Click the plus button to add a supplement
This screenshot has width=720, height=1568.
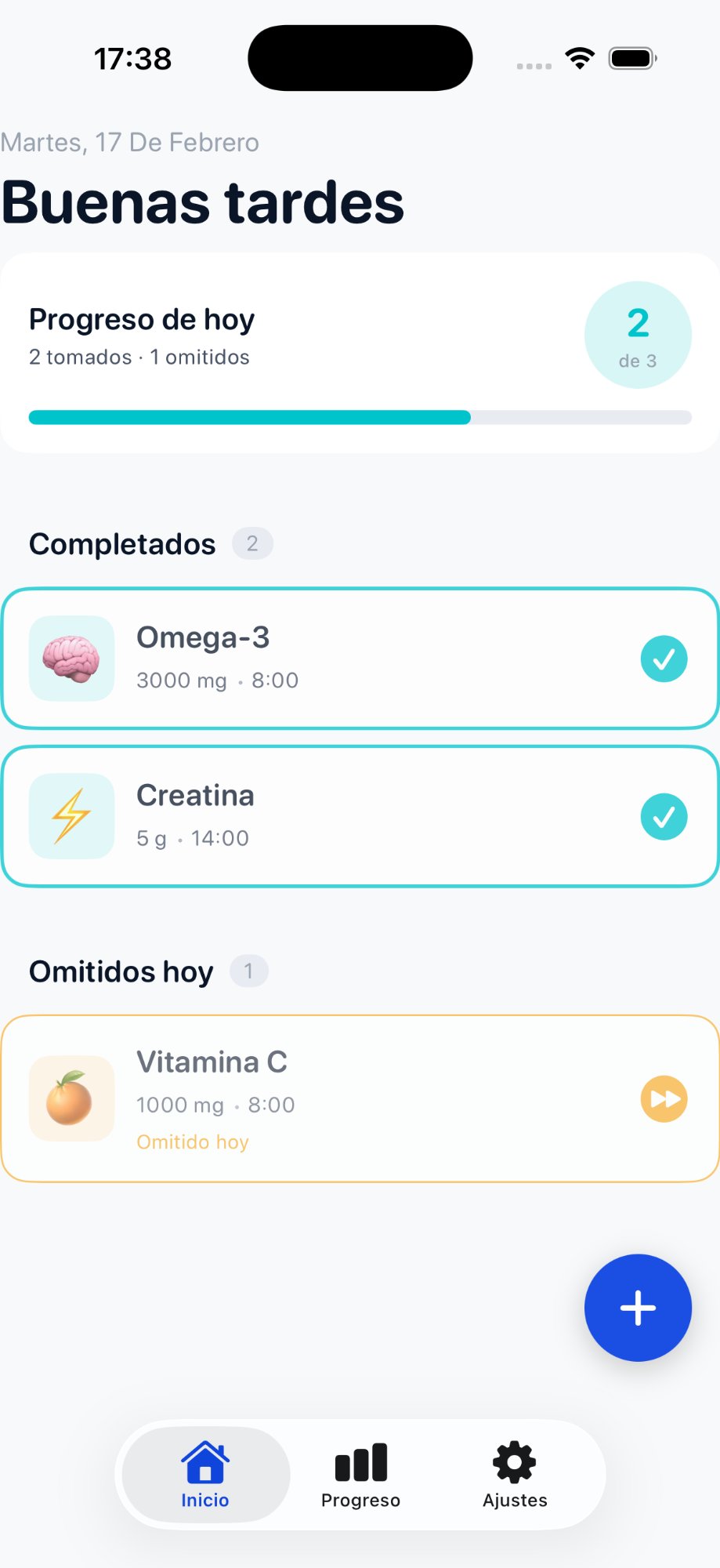637,1308
